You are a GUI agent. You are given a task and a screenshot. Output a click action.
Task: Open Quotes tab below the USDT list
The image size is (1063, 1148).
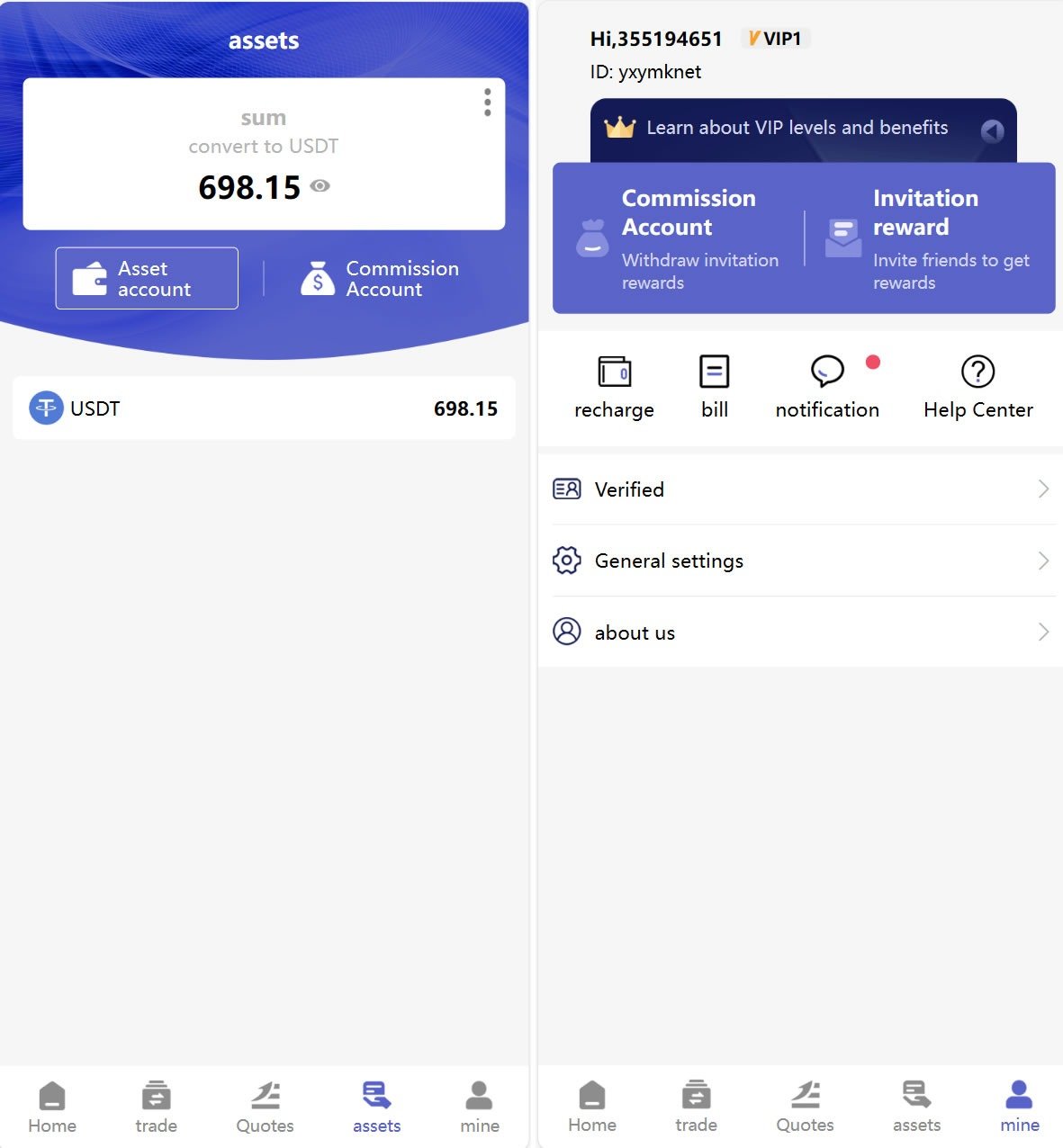(x=265, y=1108)
